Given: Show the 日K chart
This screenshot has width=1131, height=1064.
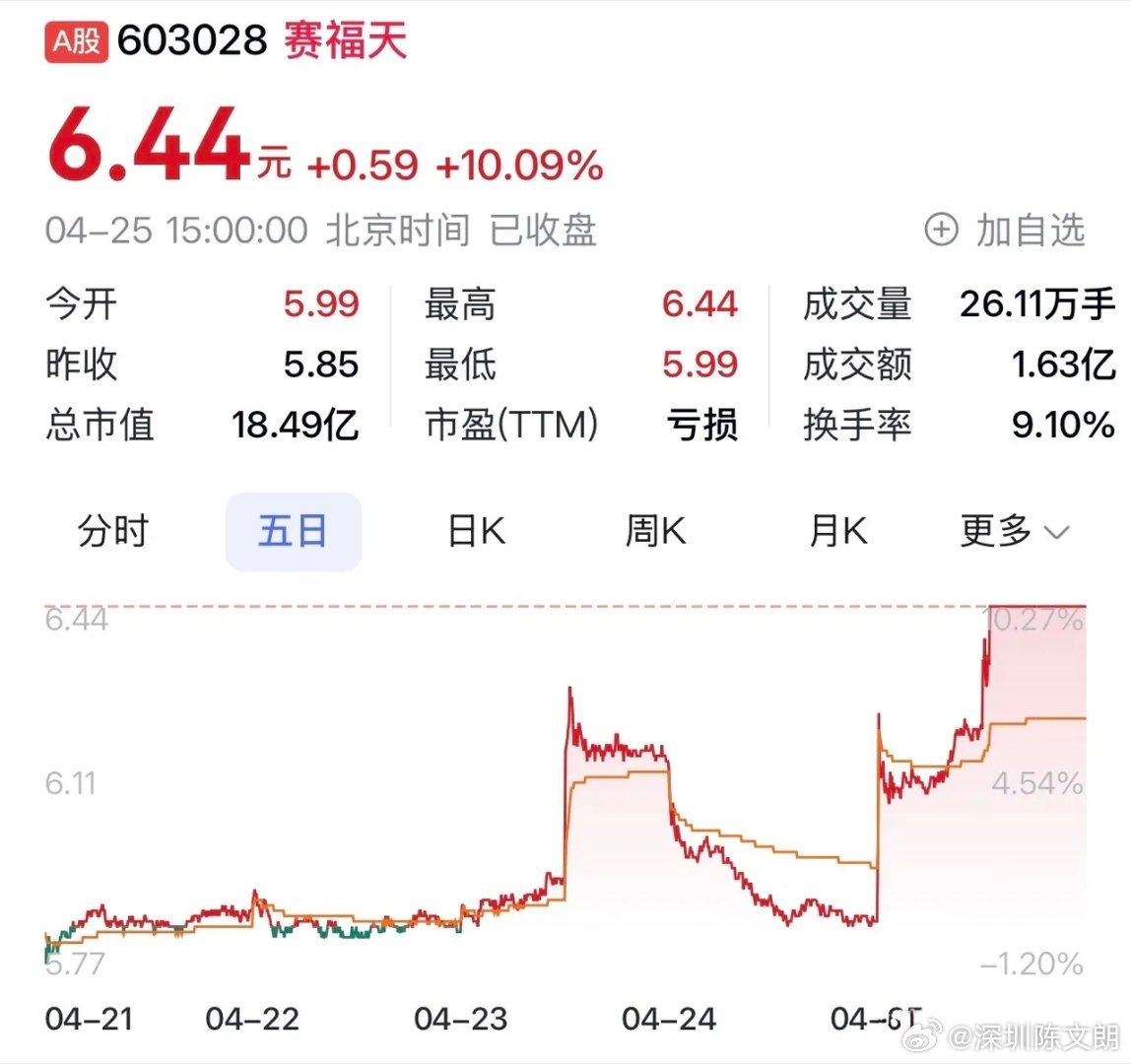Looking at the screenshot, I should [x=476, y=532].
